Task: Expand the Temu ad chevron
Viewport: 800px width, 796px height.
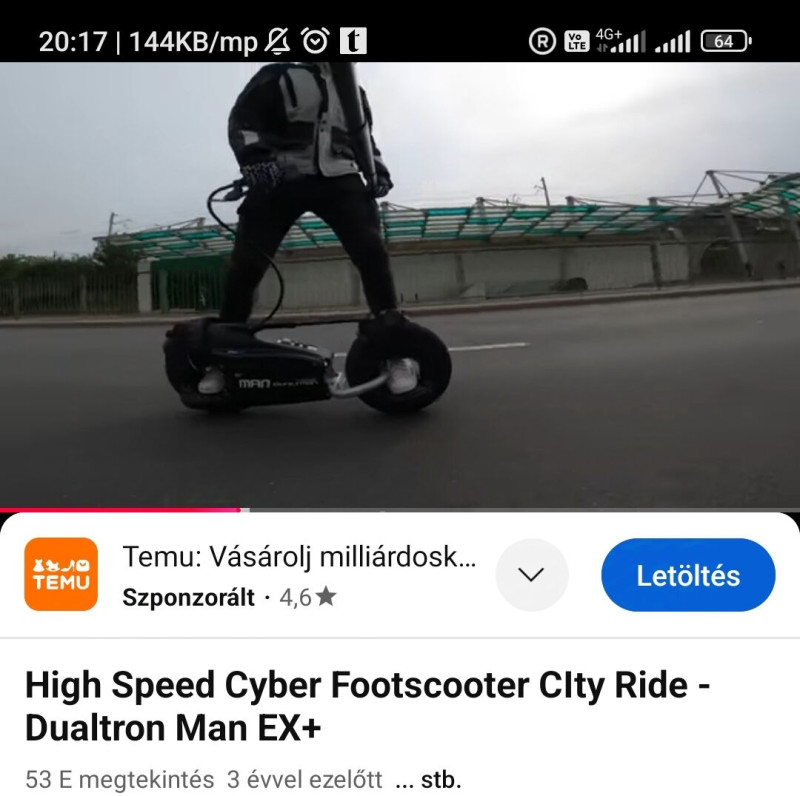Action: (x=532, y=575)
